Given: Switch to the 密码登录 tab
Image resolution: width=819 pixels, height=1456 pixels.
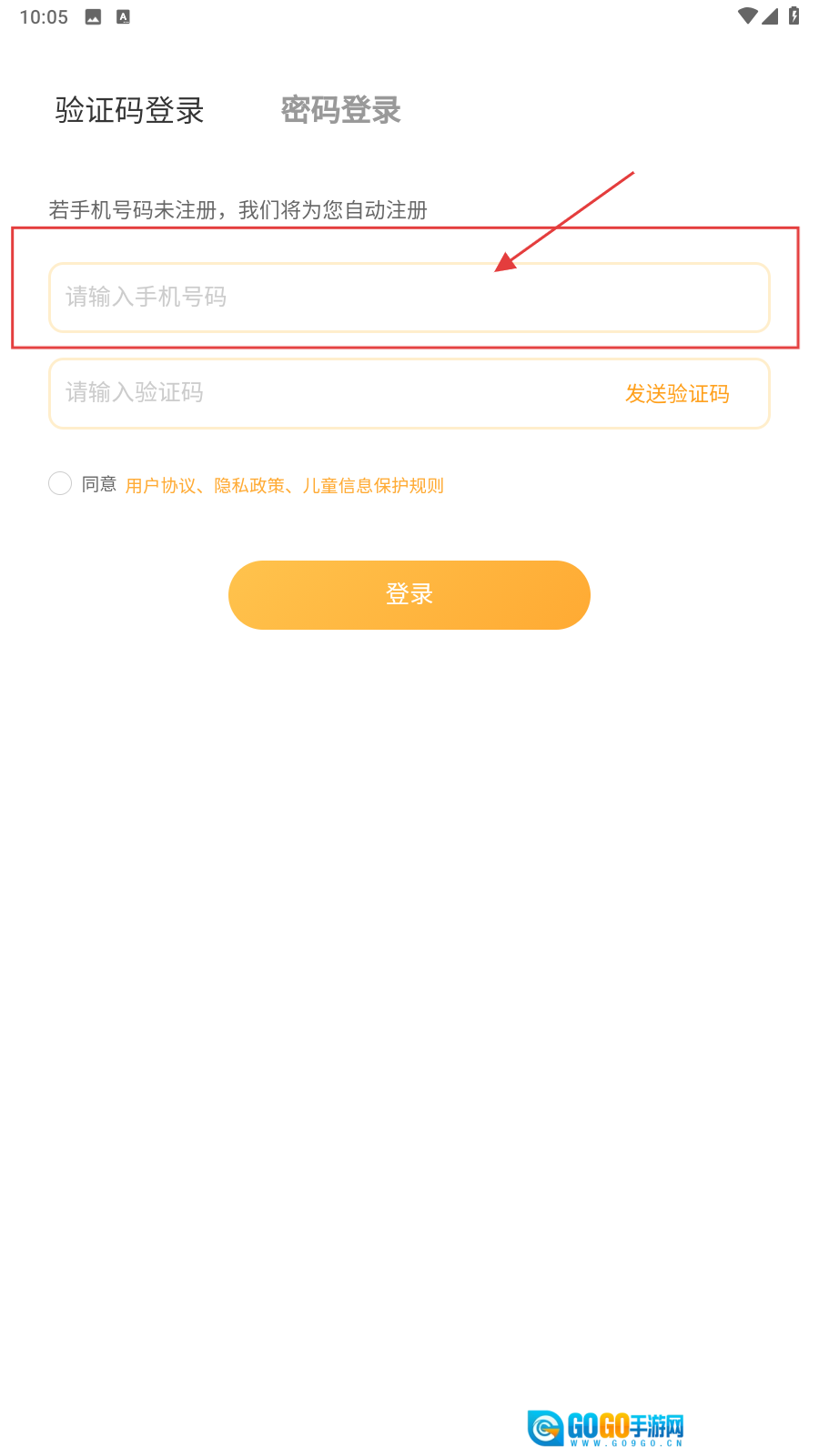Looking at the screenshot, I should coord(340,110).
